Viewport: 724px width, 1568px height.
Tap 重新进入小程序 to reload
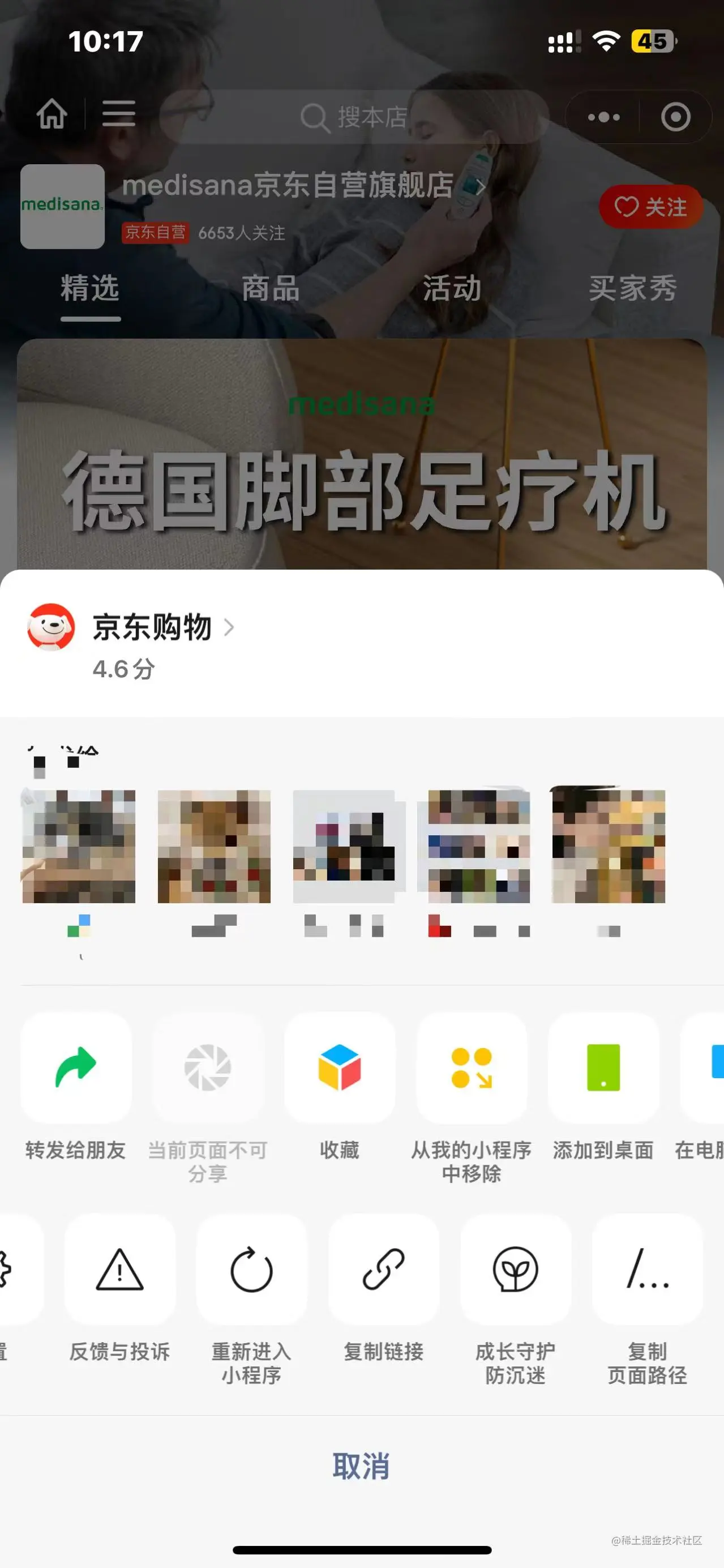coord(251,1269)
